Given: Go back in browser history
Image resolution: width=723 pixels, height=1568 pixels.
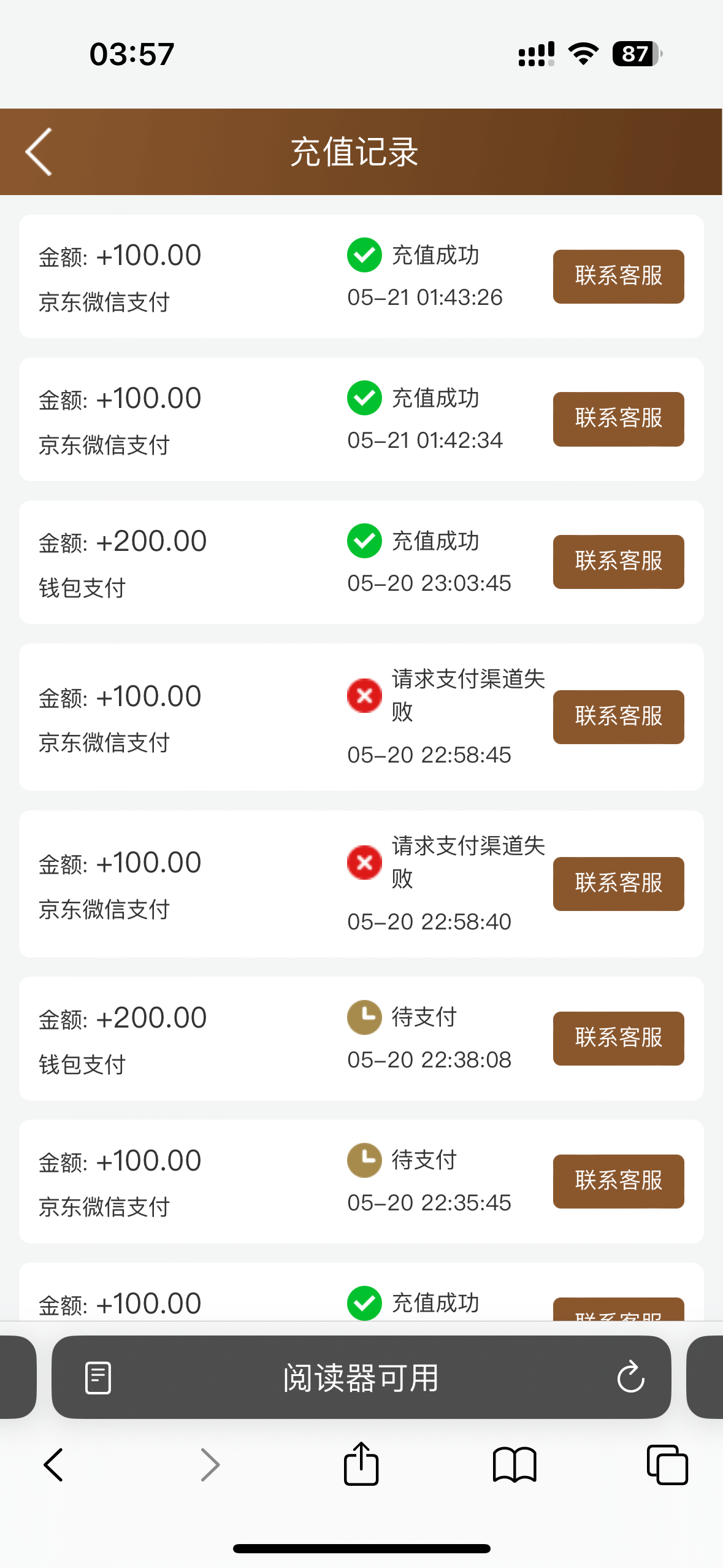Looking at the screenshot, I should (x=54, y=1465).
